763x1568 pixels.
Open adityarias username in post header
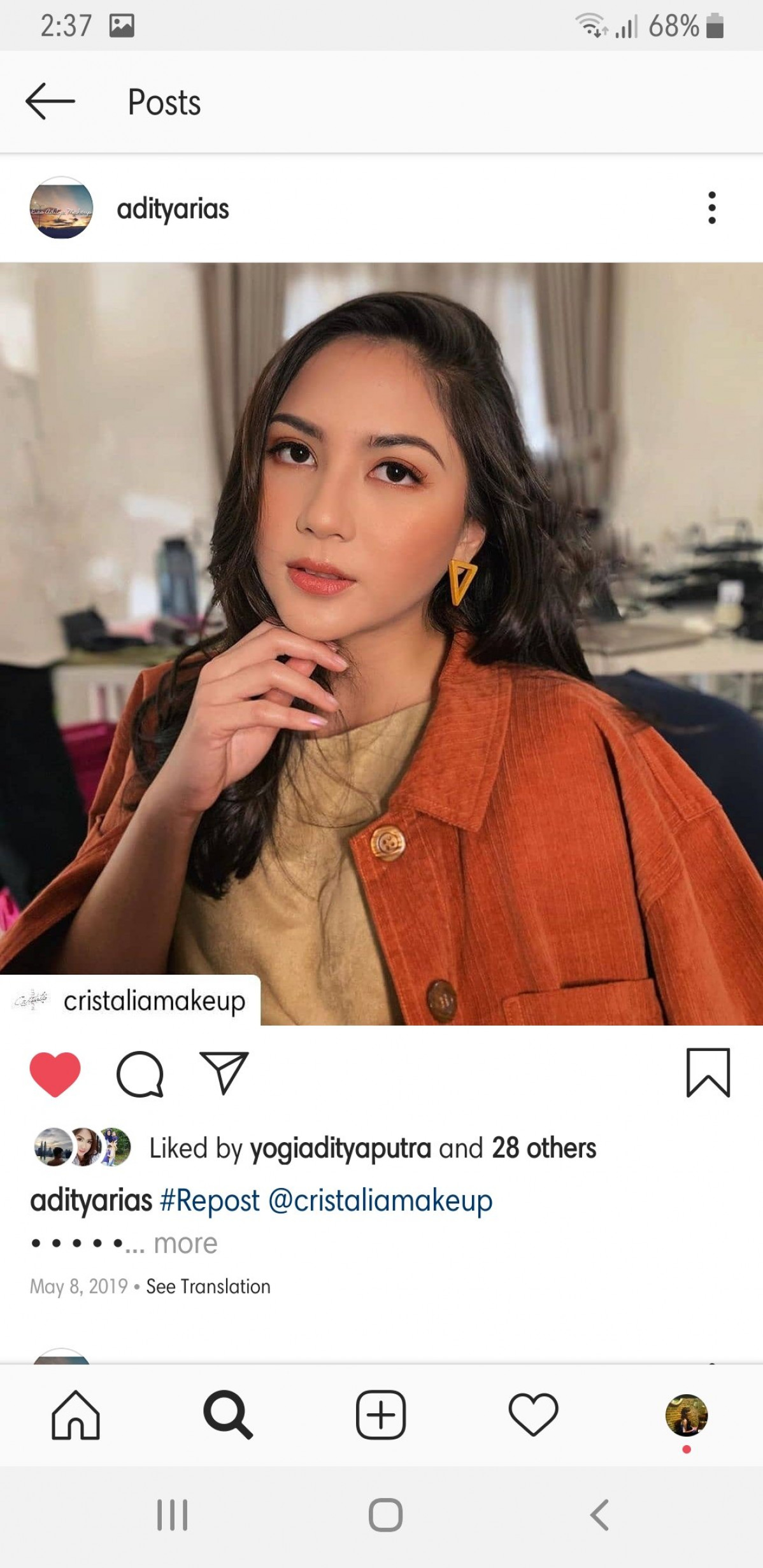[x=173, y=209]
